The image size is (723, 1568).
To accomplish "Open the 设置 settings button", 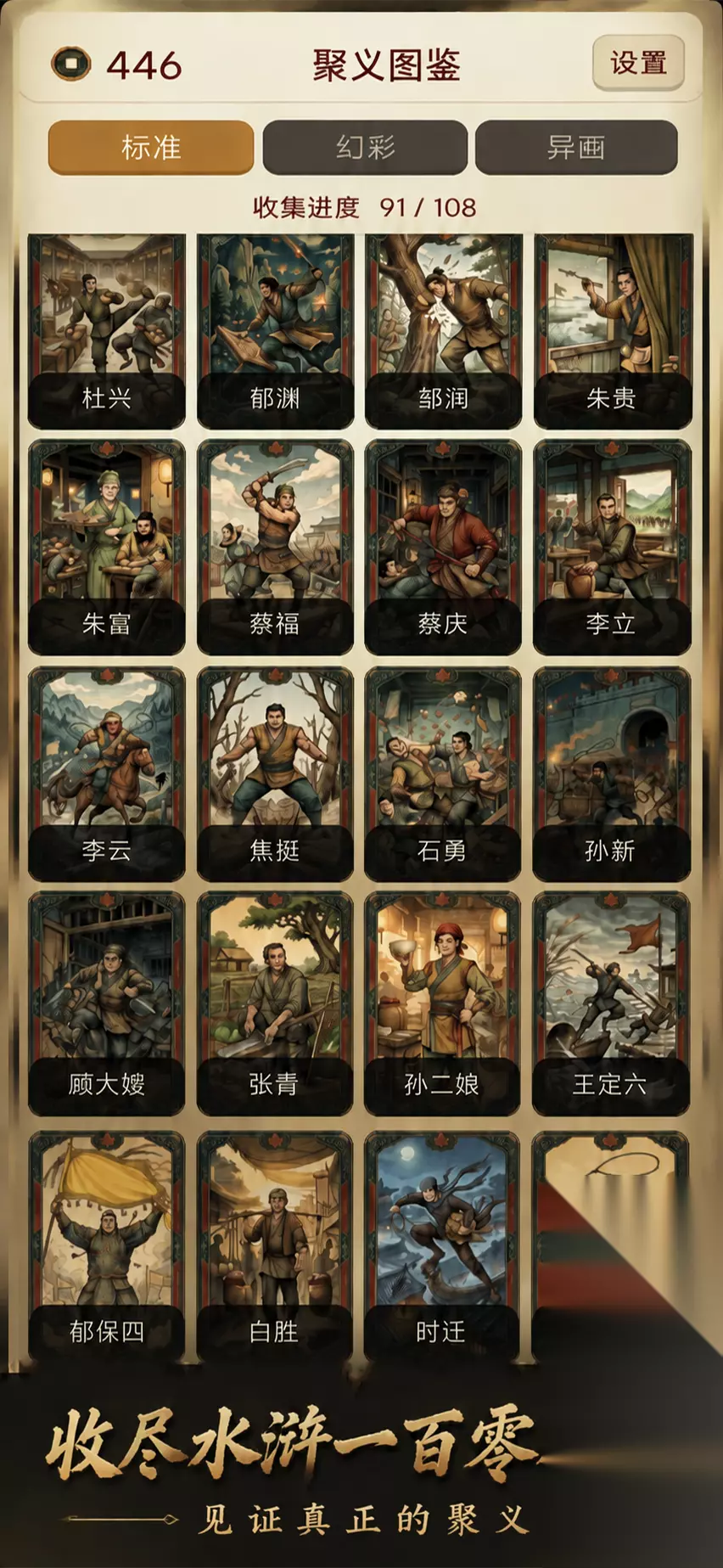I will (x=638, y=63).
